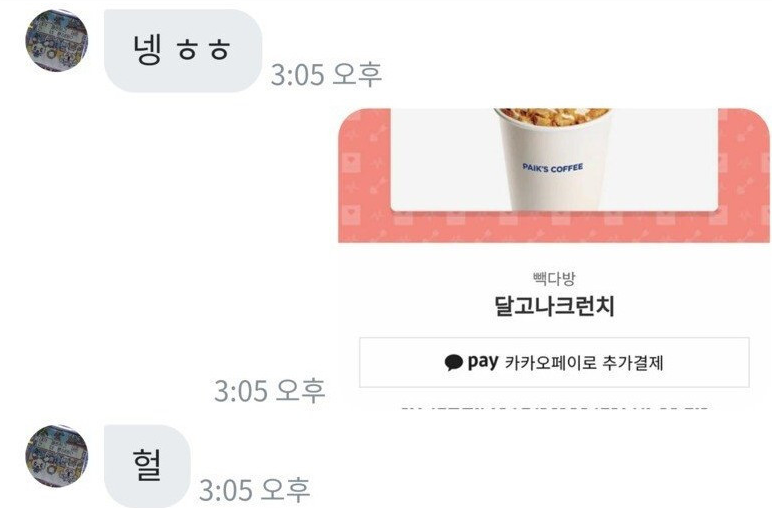The image size is (772, 508).
Task: Tap the 카카오페이로 추가결제 button
Action: 554,362
